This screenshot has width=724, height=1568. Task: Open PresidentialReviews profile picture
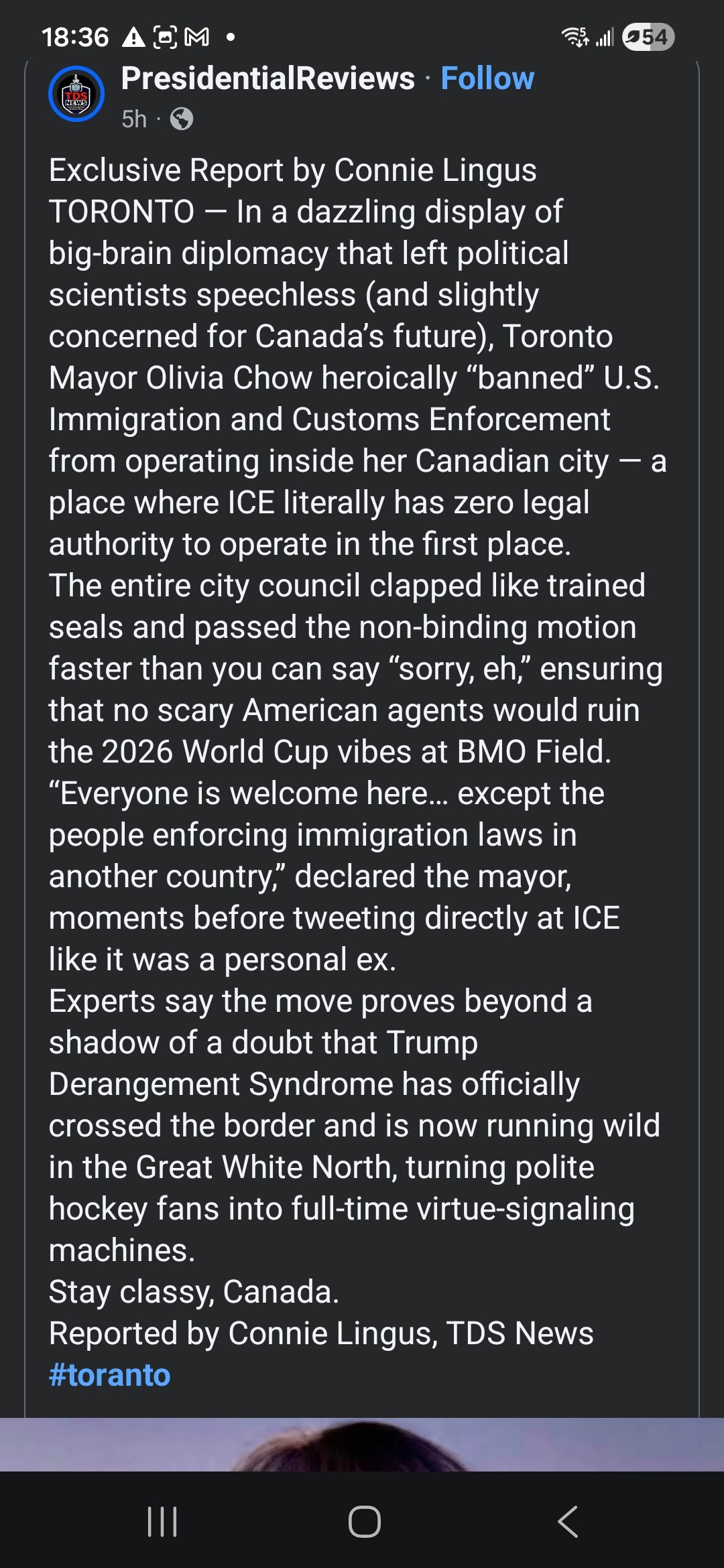coord(76,94)
